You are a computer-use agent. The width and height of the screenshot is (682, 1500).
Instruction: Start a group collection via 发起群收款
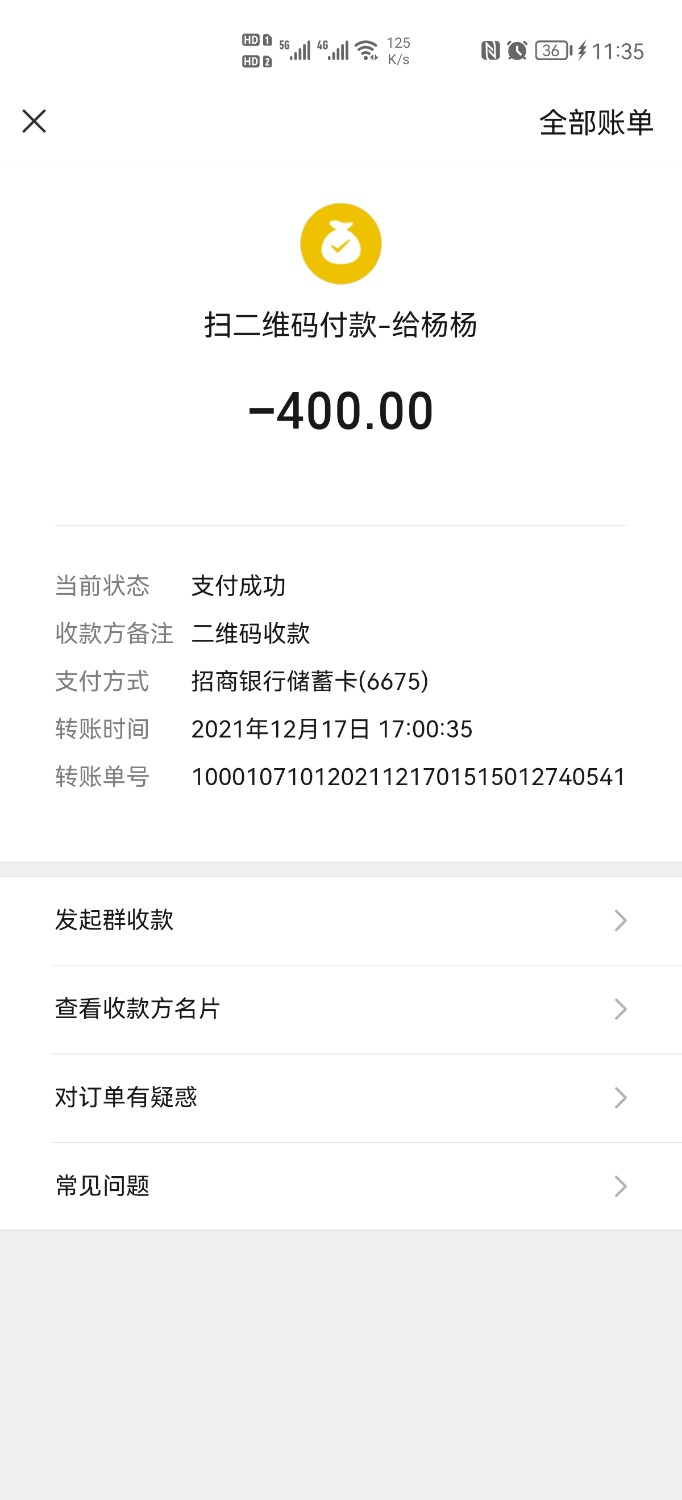point(340,920)
